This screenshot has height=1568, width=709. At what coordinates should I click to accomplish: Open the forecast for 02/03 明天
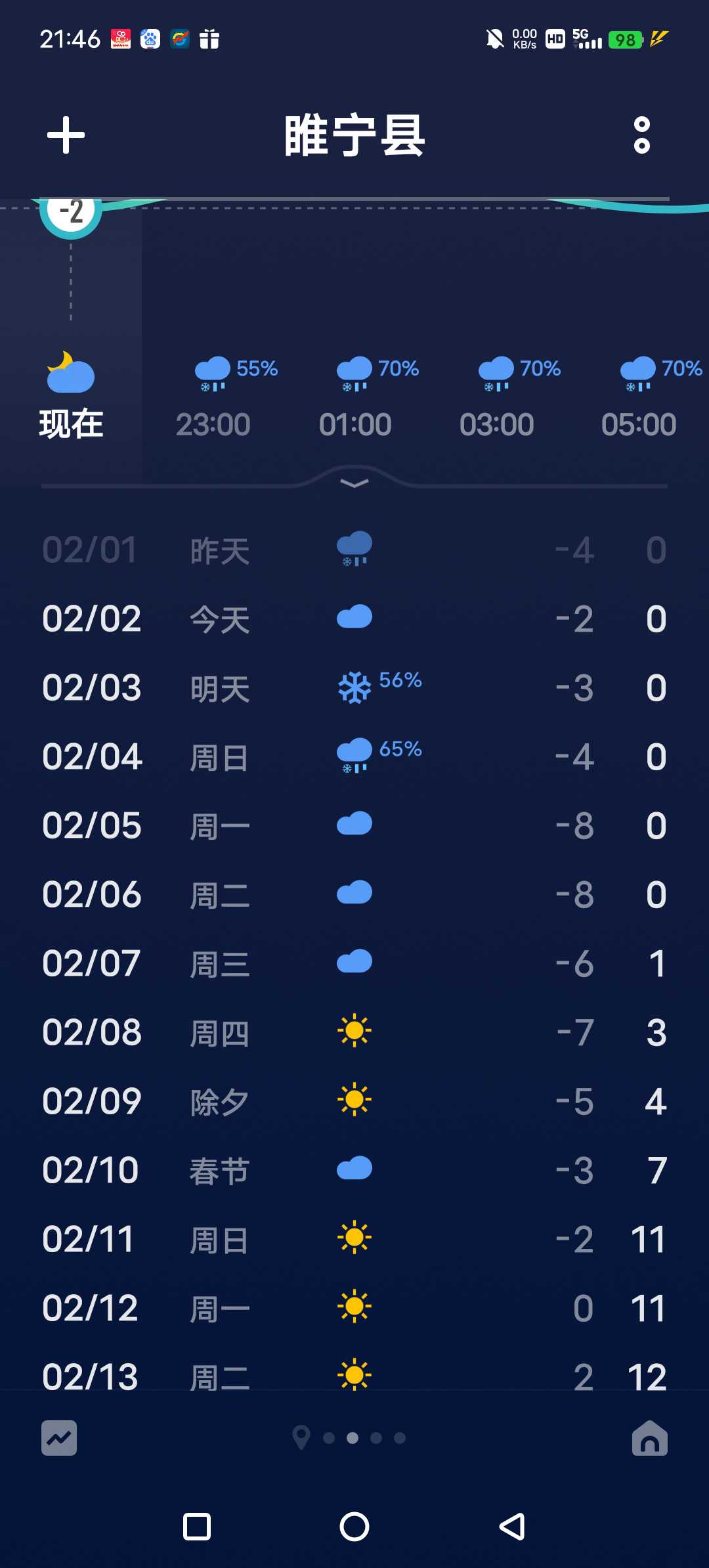click(354, 688)
